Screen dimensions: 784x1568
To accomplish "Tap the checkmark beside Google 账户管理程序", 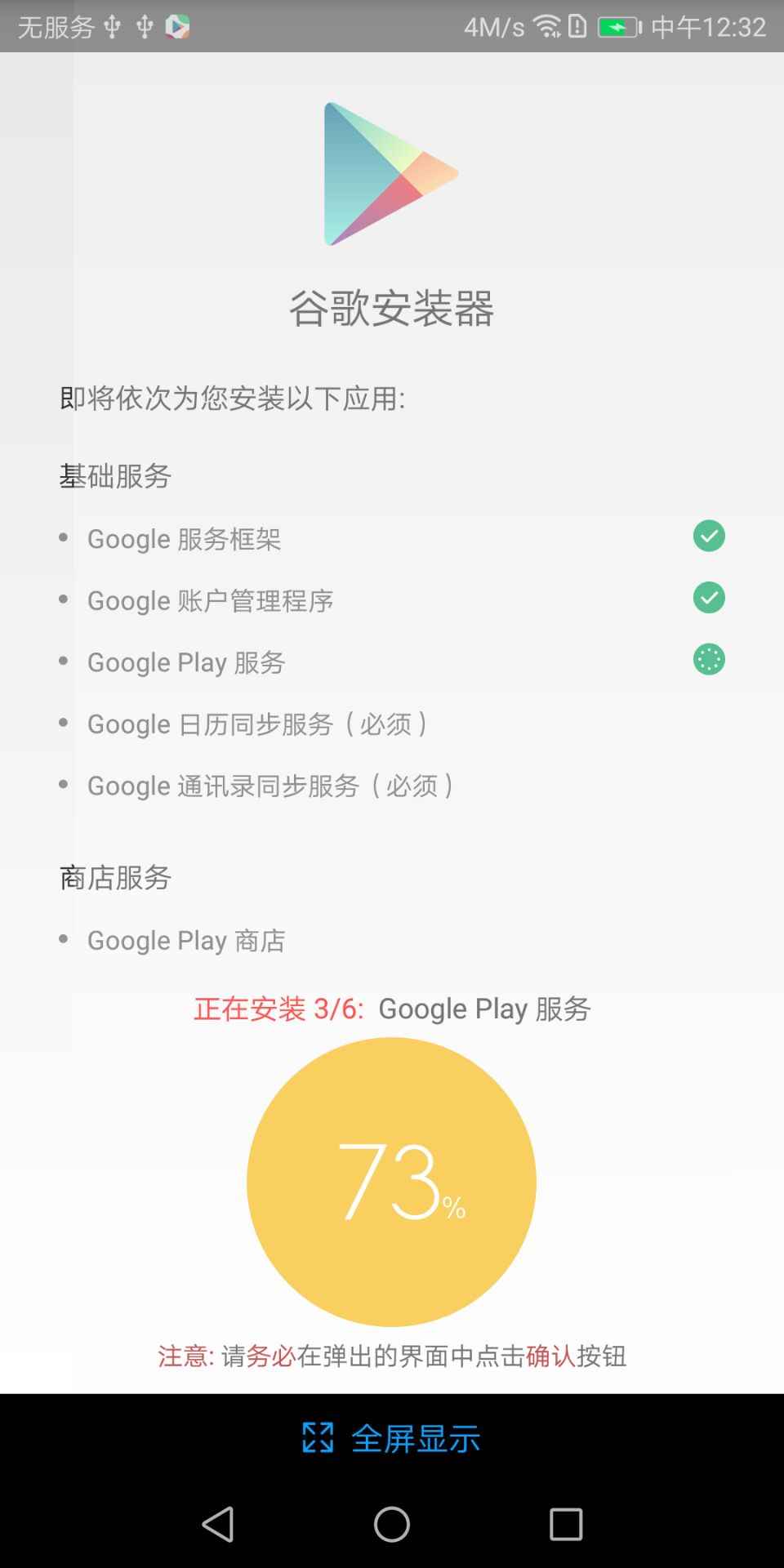I will tap(708, 598).
